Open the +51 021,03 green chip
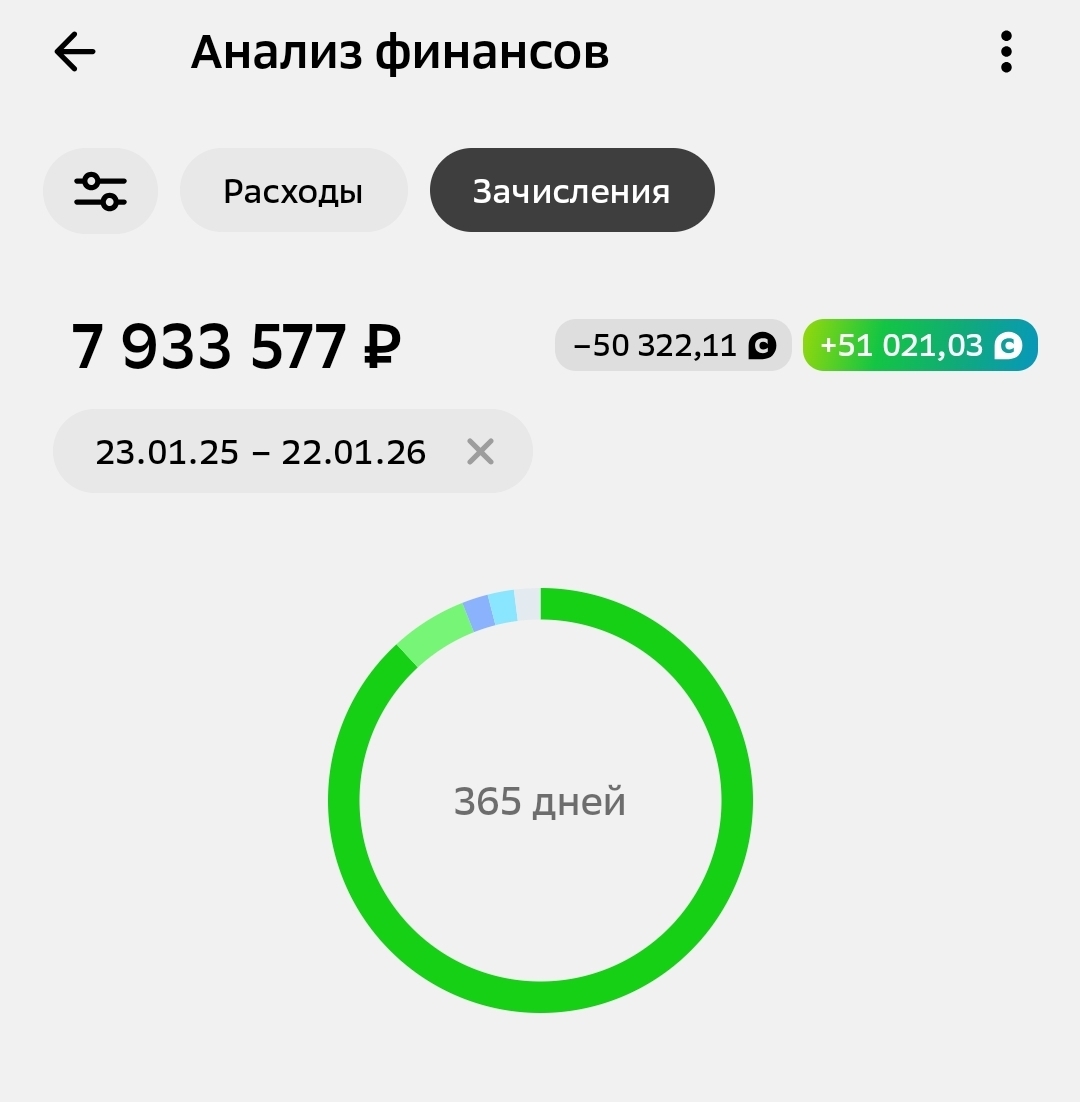The height and width of the screenshot is (1102, 1080). 920,346
